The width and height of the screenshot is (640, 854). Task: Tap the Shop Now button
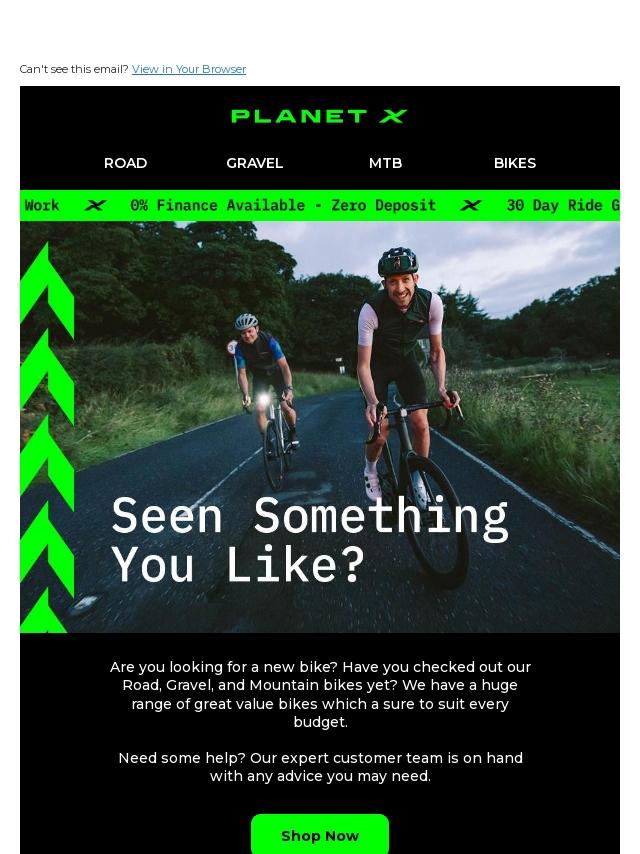click(x=320, y=835)
